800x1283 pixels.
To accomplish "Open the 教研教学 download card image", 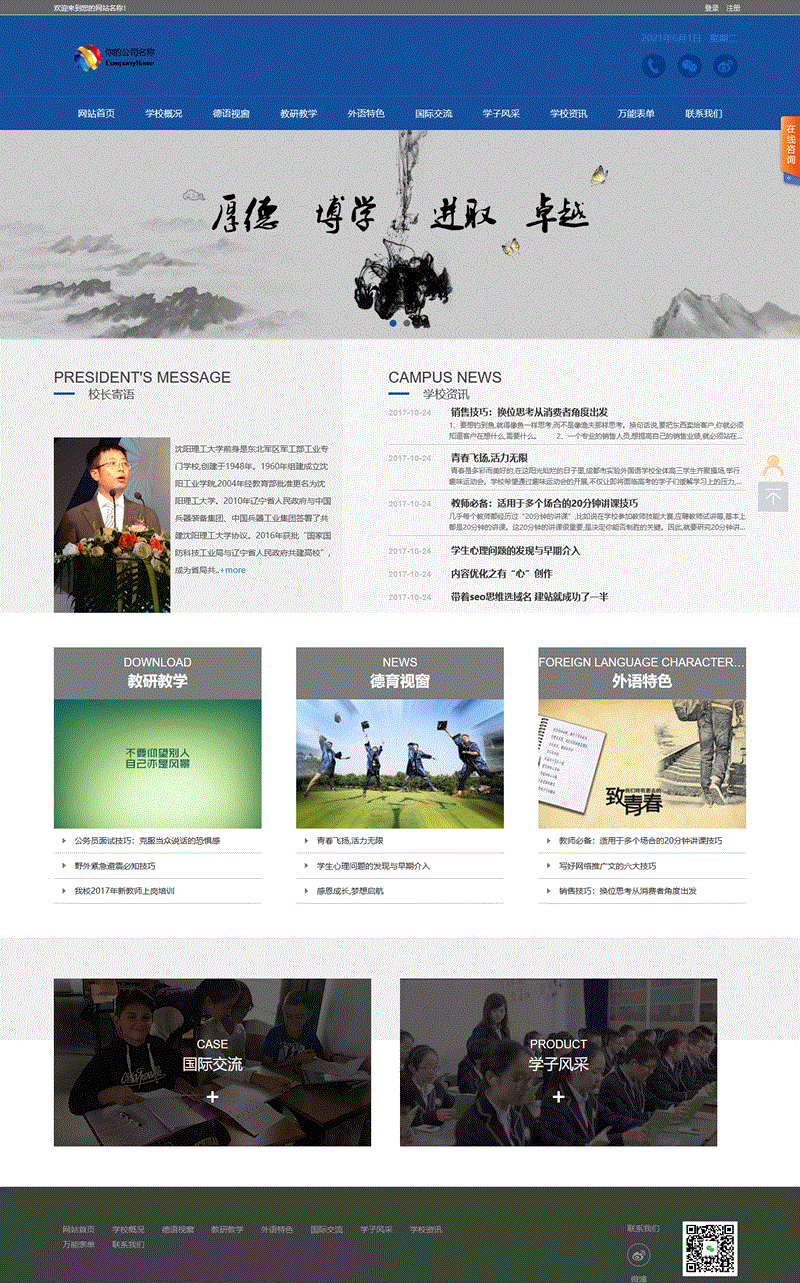I will coord(157,763).
